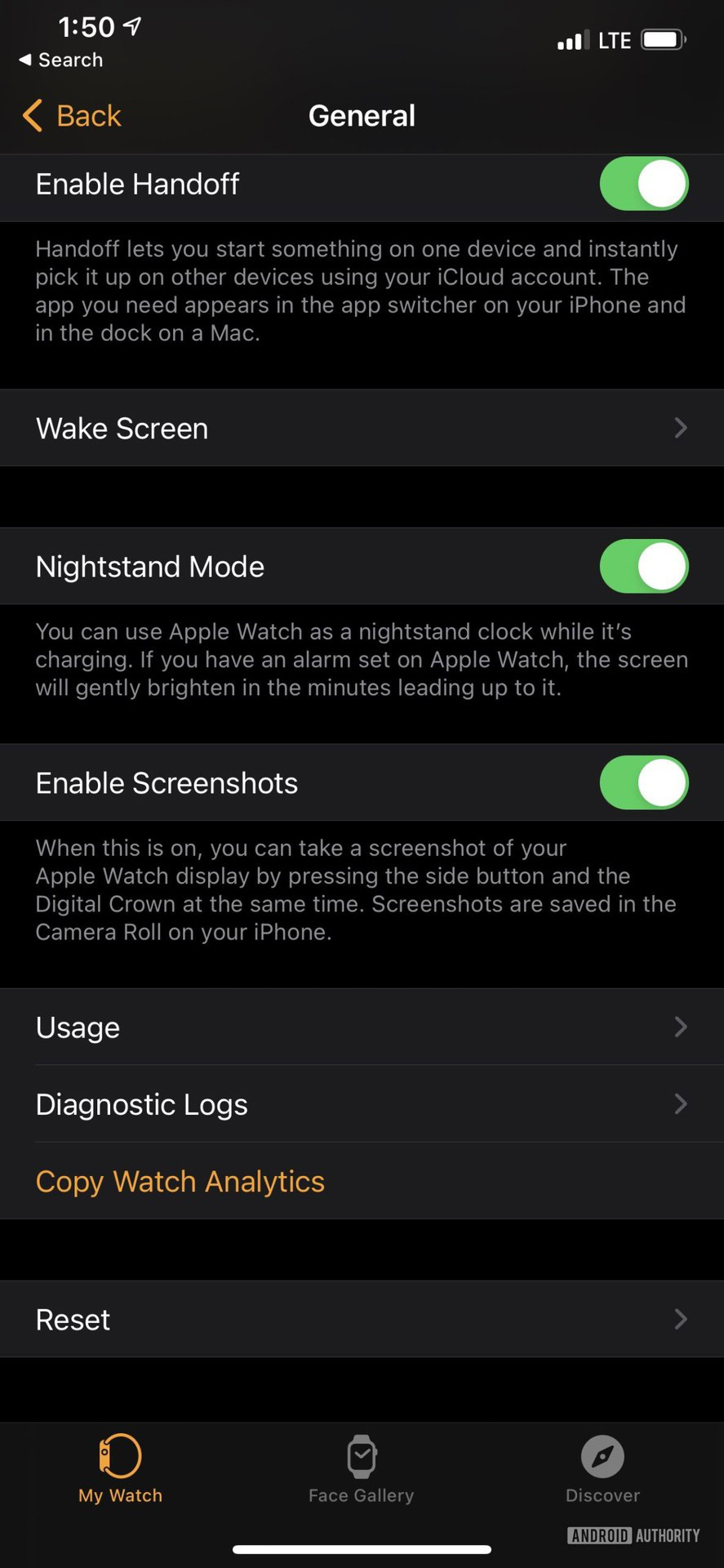Open the Usage row
The image size is (724, 1568).
click(x=362, y=1027)
